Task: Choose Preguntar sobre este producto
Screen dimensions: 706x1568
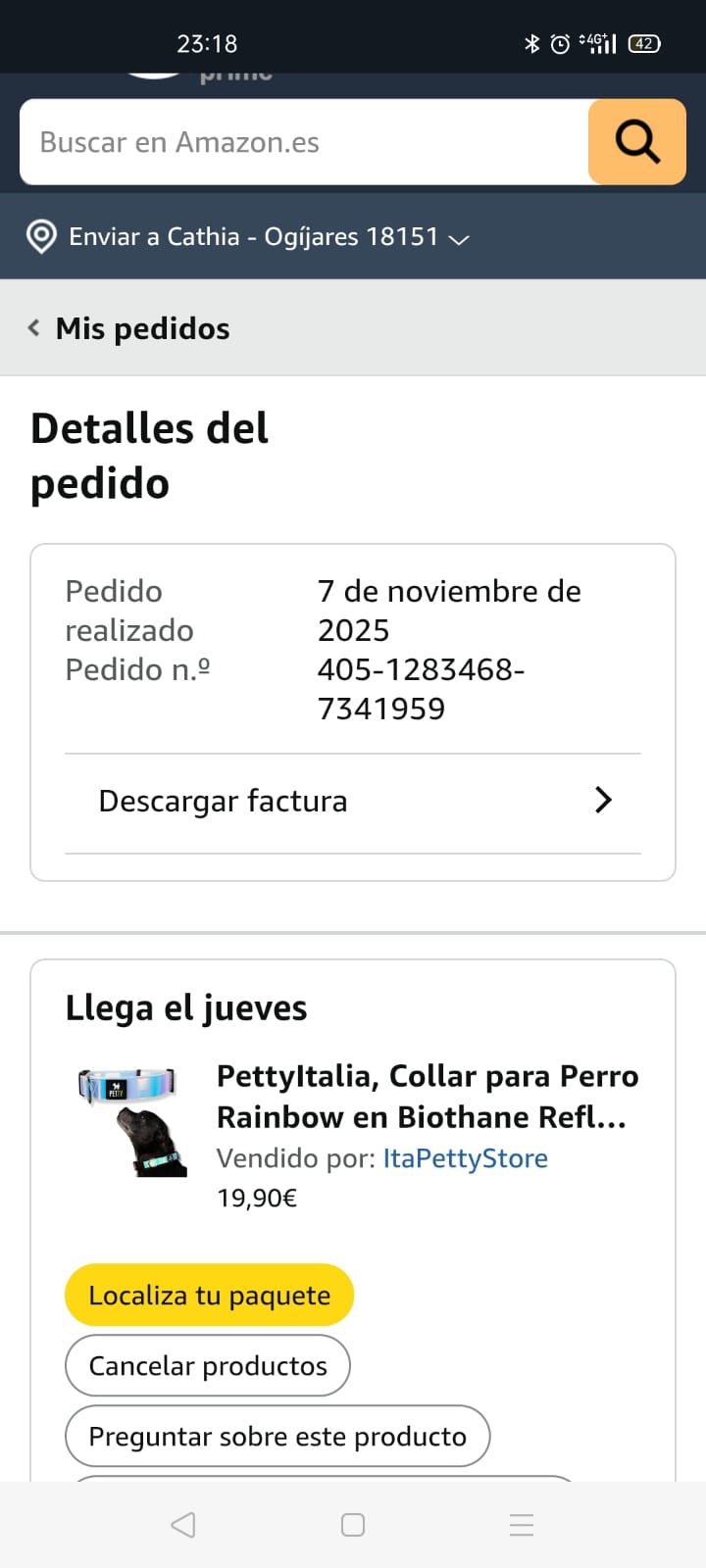Action: [x=277, y=1437]
